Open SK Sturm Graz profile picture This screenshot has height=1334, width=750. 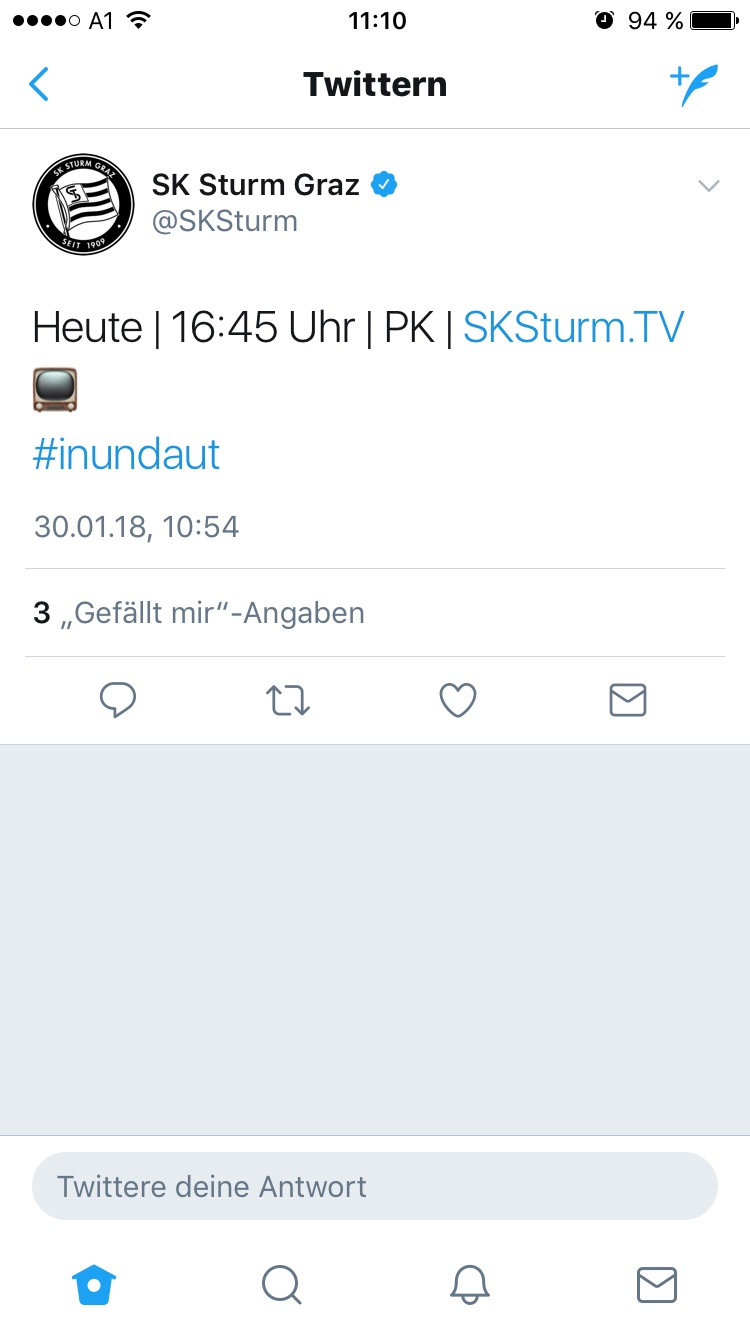coord(83,204)
